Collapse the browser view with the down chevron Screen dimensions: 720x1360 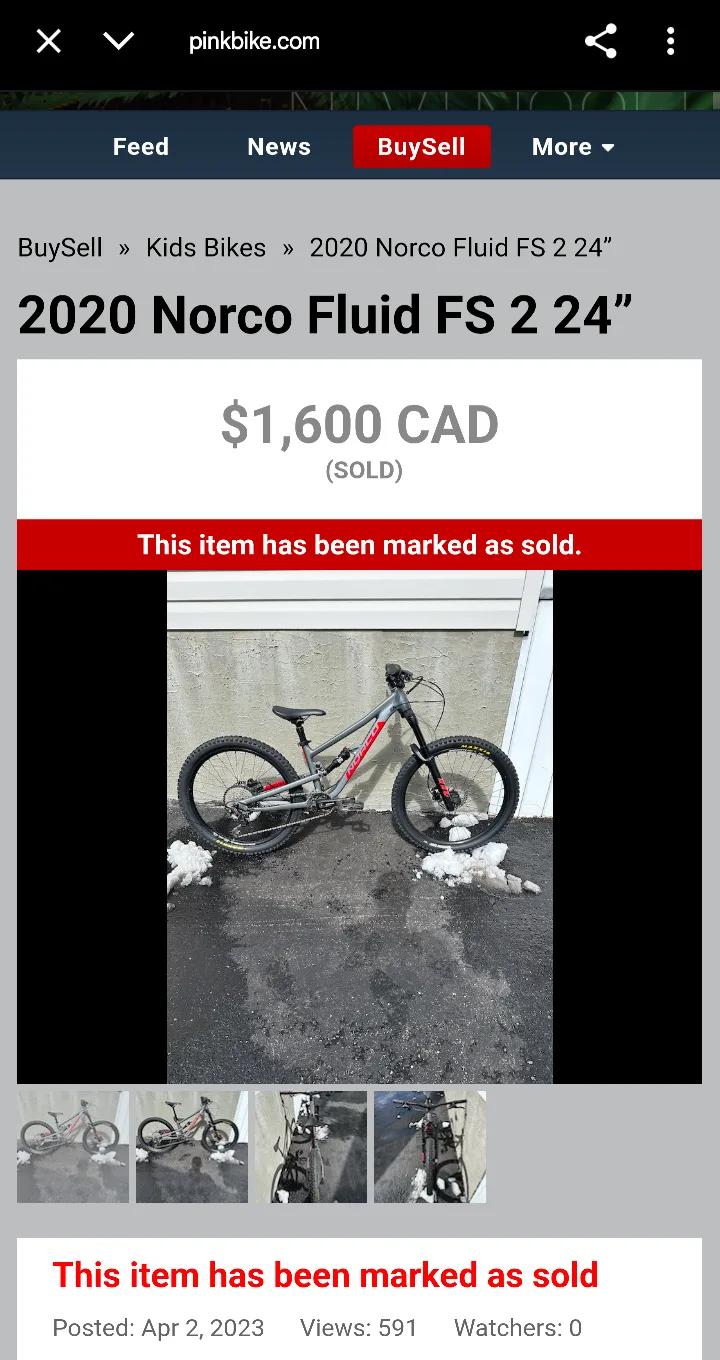coord(119,41)
